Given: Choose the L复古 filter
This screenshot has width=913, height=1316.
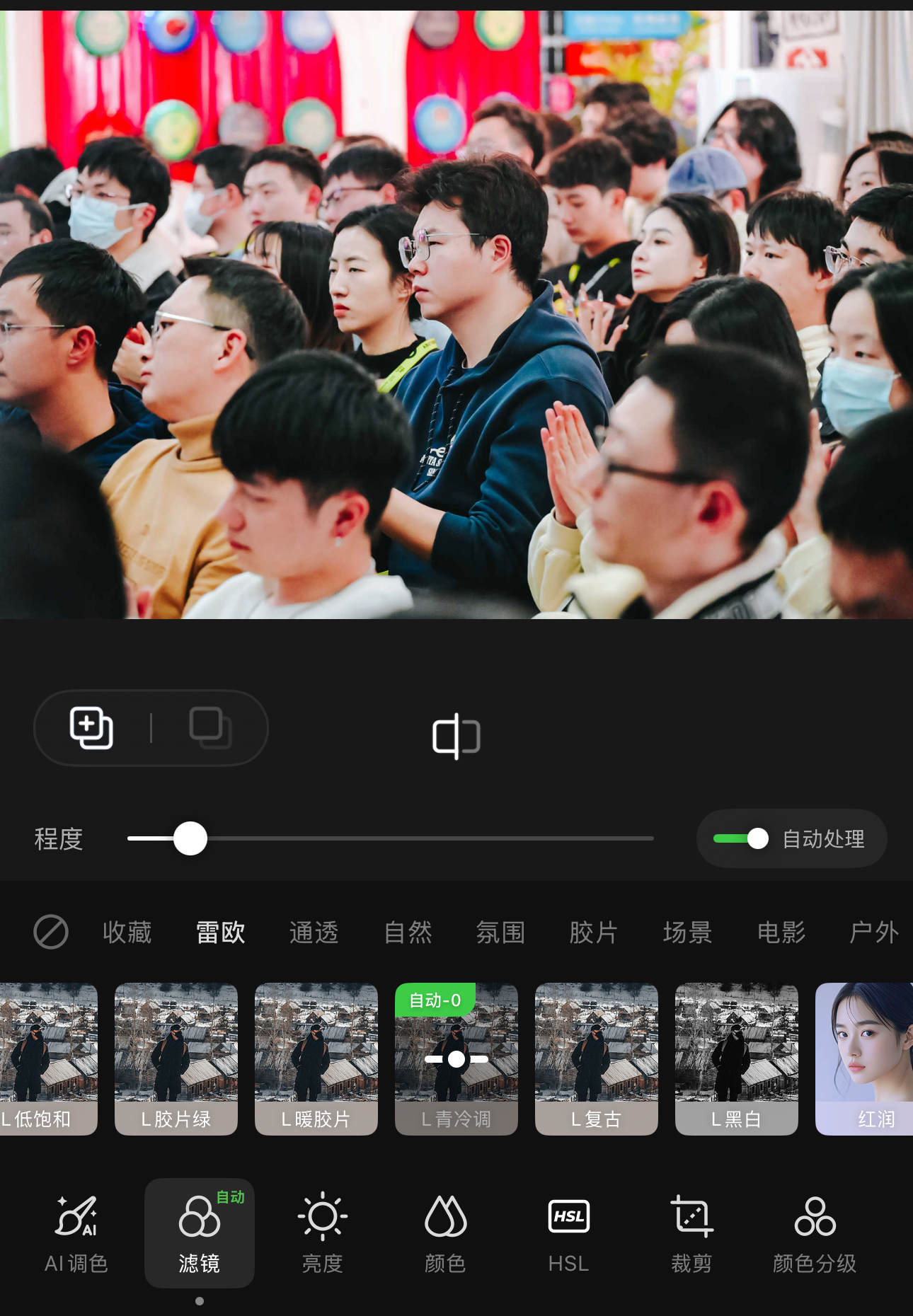Looking at the screenshot, I should [x=597, y=1058].
